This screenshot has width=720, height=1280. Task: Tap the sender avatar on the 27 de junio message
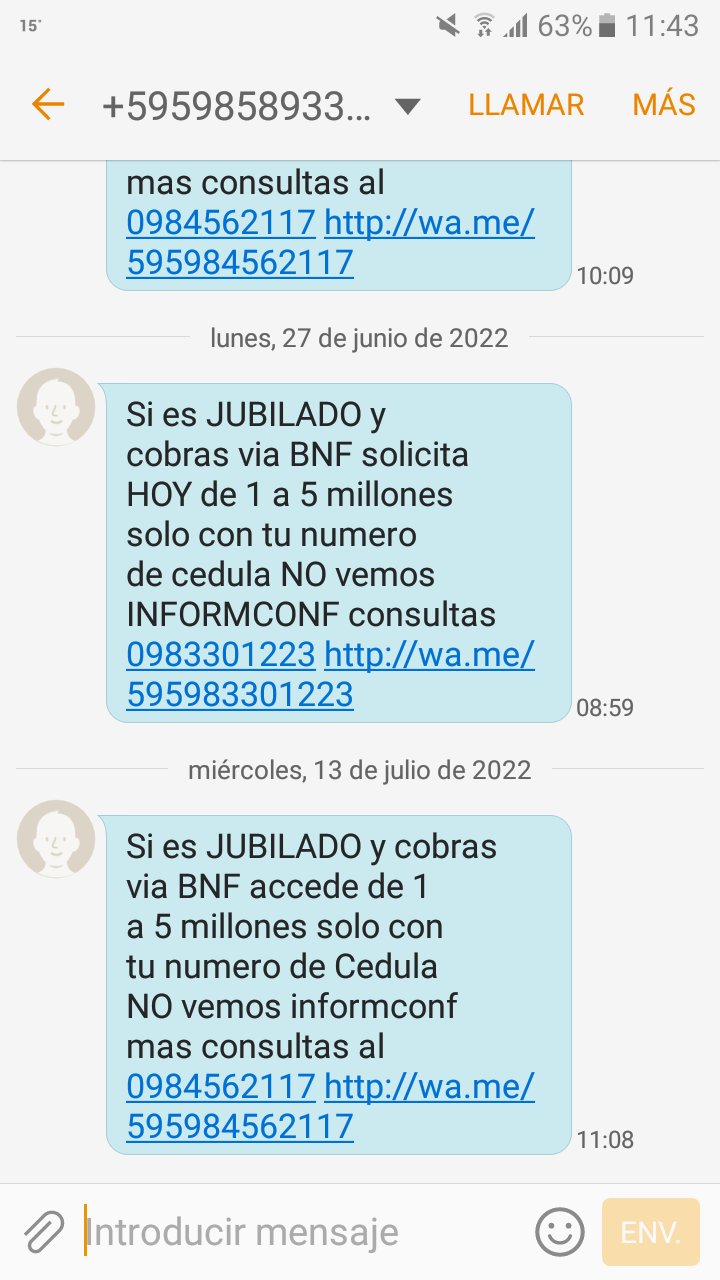click(56, 407)
